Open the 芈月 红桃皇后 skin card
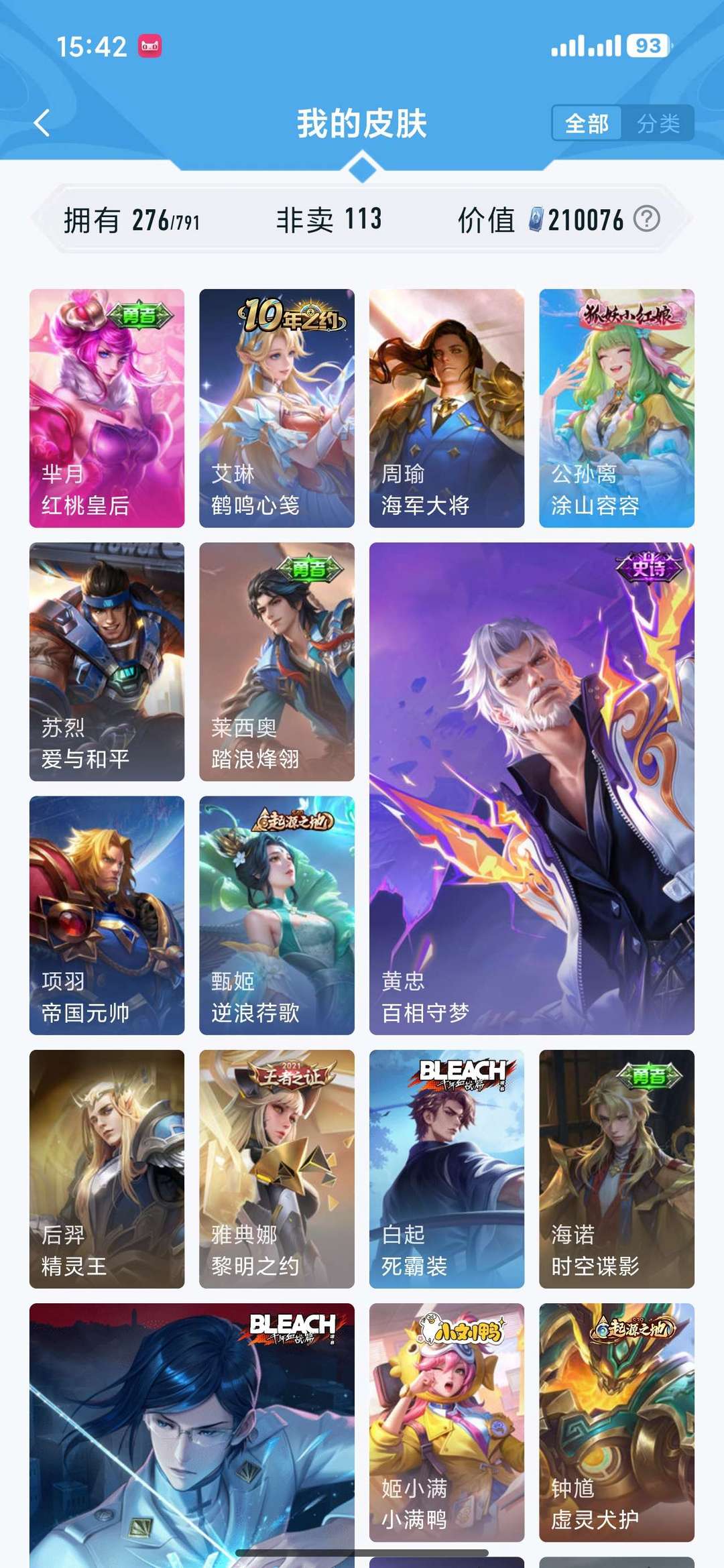This screenshot has width=724, height=1568. (x=107, y=408)
